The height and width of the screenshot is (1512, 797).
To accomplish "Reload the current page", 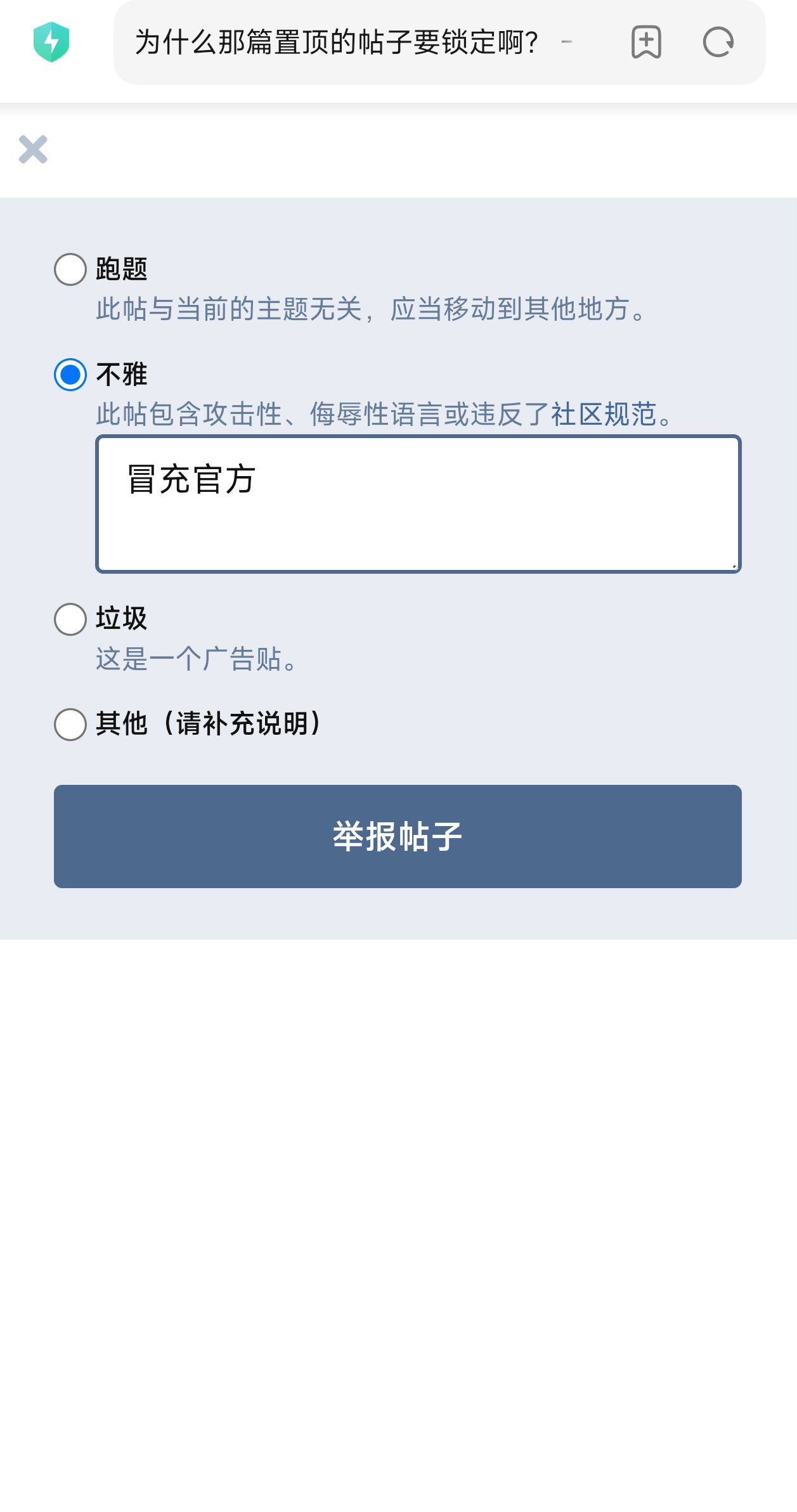I will [x=718, y=42].
